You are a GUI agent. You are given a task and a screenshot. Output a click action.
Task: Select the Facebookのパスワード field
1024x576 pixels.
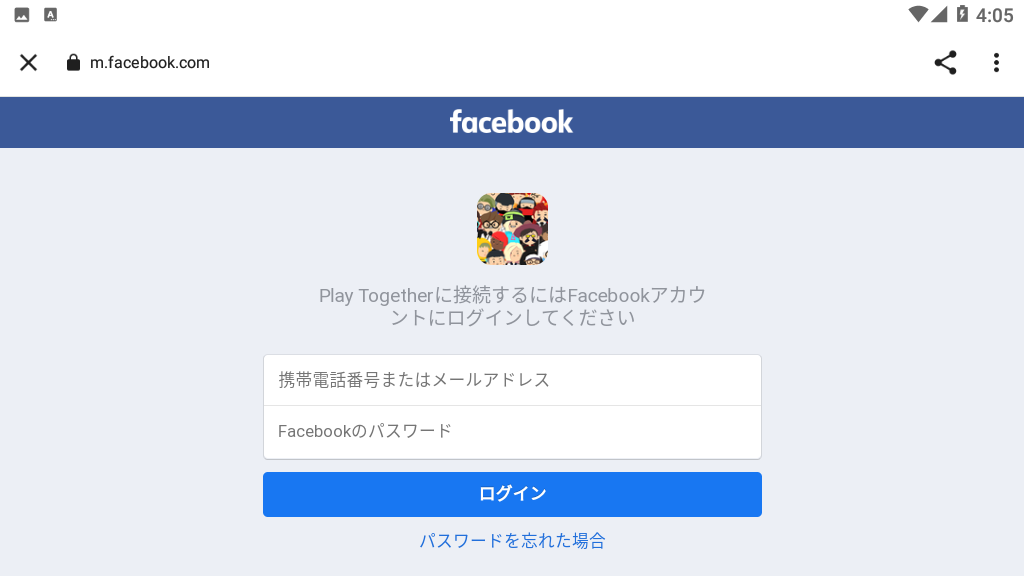512,432
